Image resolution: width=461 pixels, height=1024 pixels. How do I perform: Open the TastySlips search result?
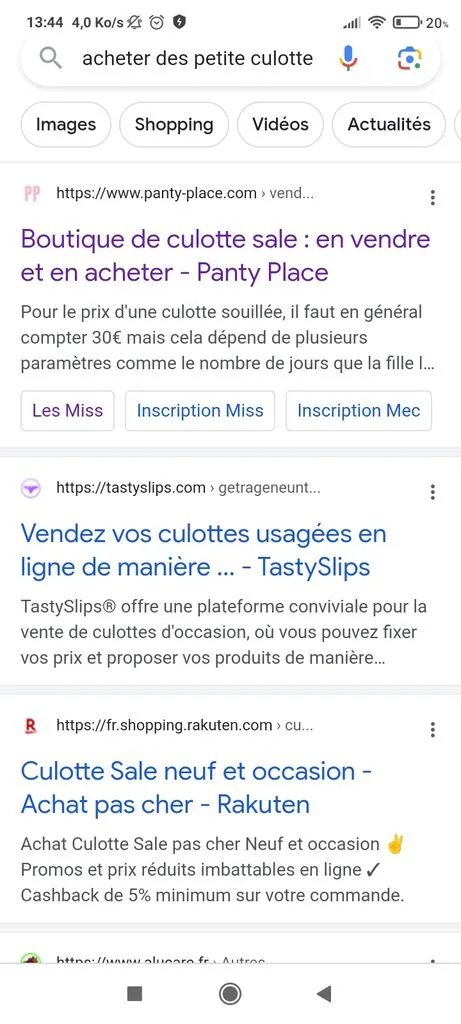click(204, 550)
